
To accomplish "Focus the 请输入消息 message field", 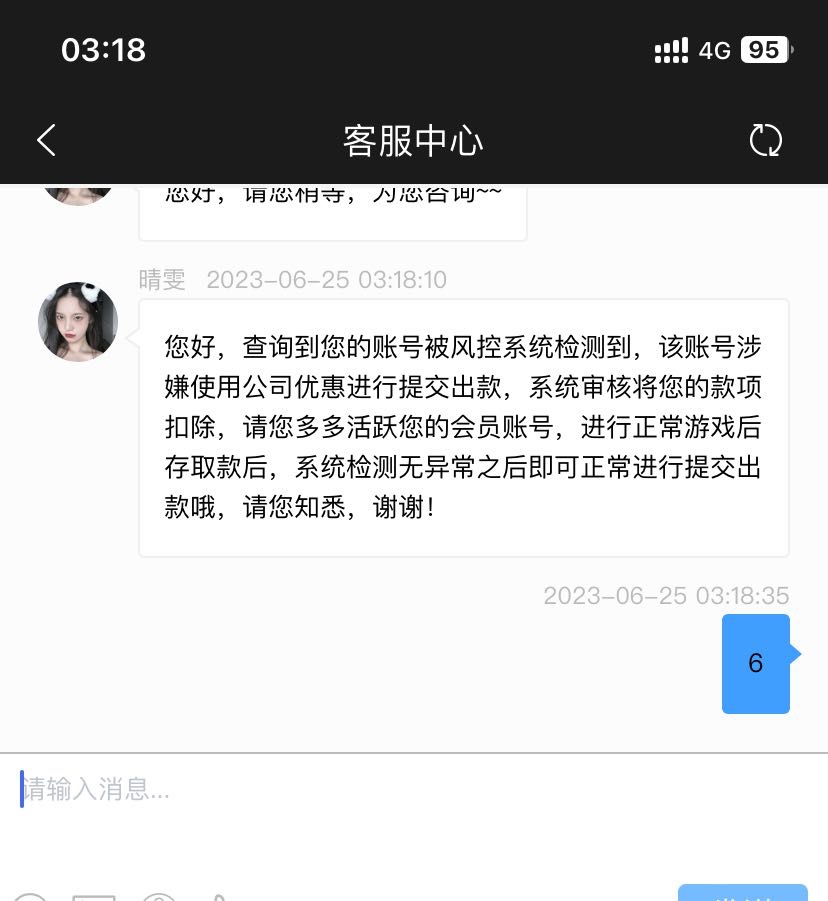I will coord(400,789).
